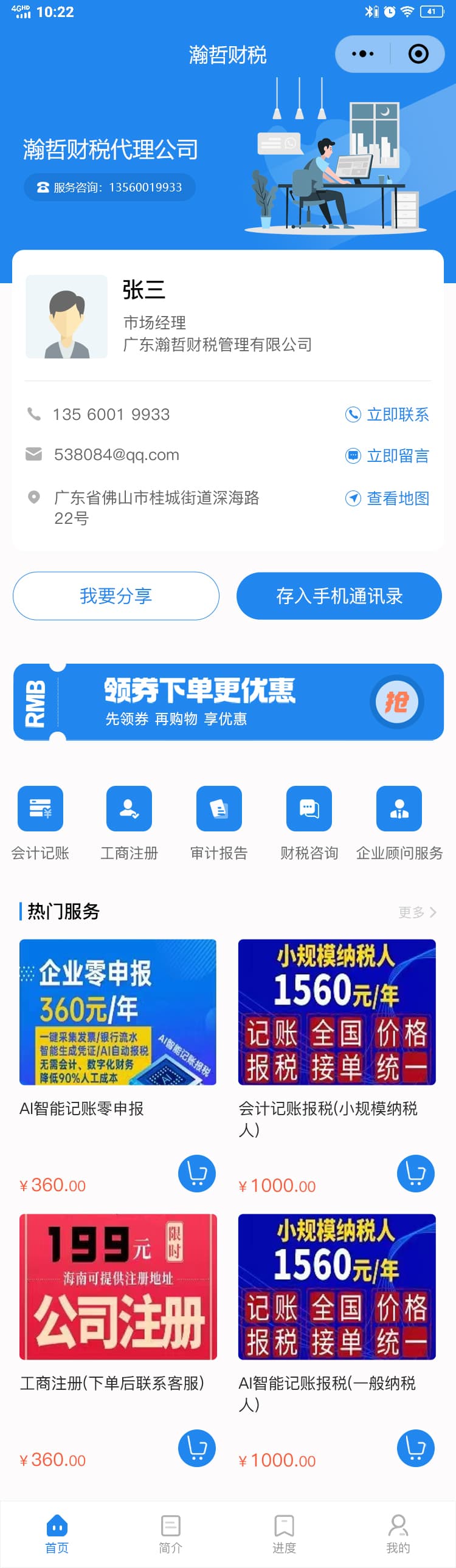This screenshot has height=1568, width=456.
Task: Tap the 我要分享 button
Action: click(116, 596)
